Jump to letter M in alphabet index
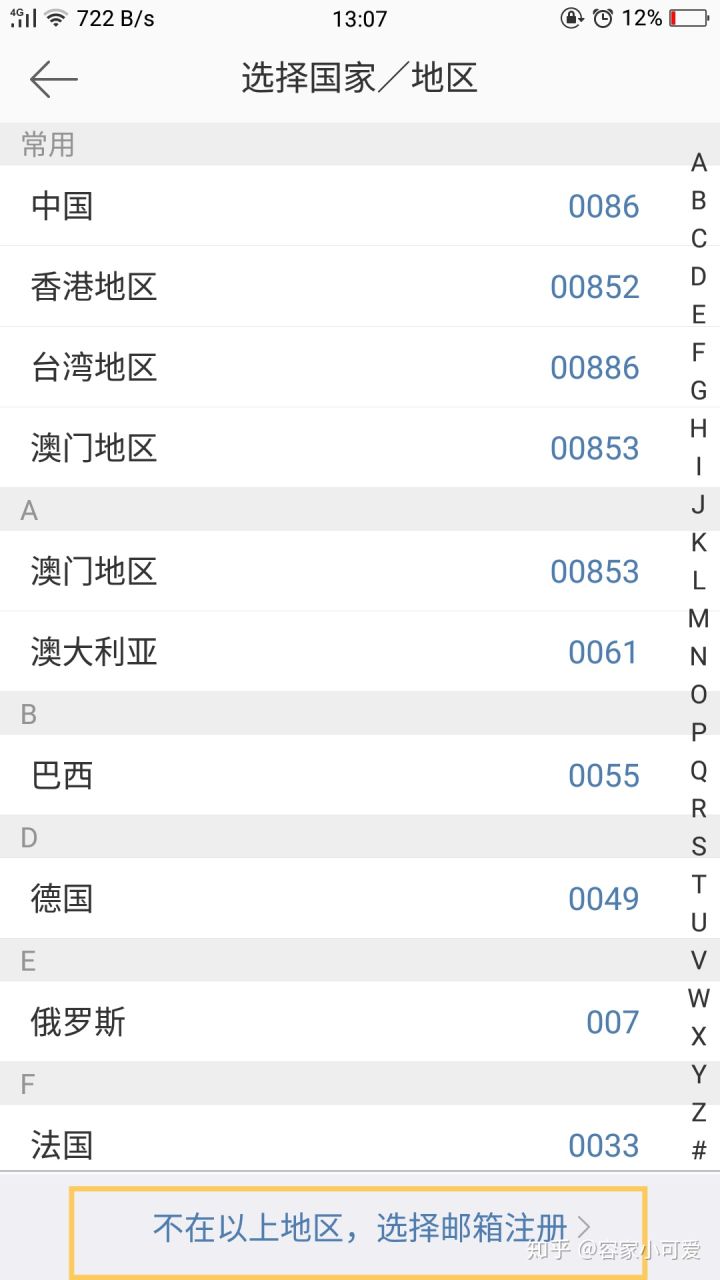Viewport: 720px width, 1280px height. pos(698,618)
